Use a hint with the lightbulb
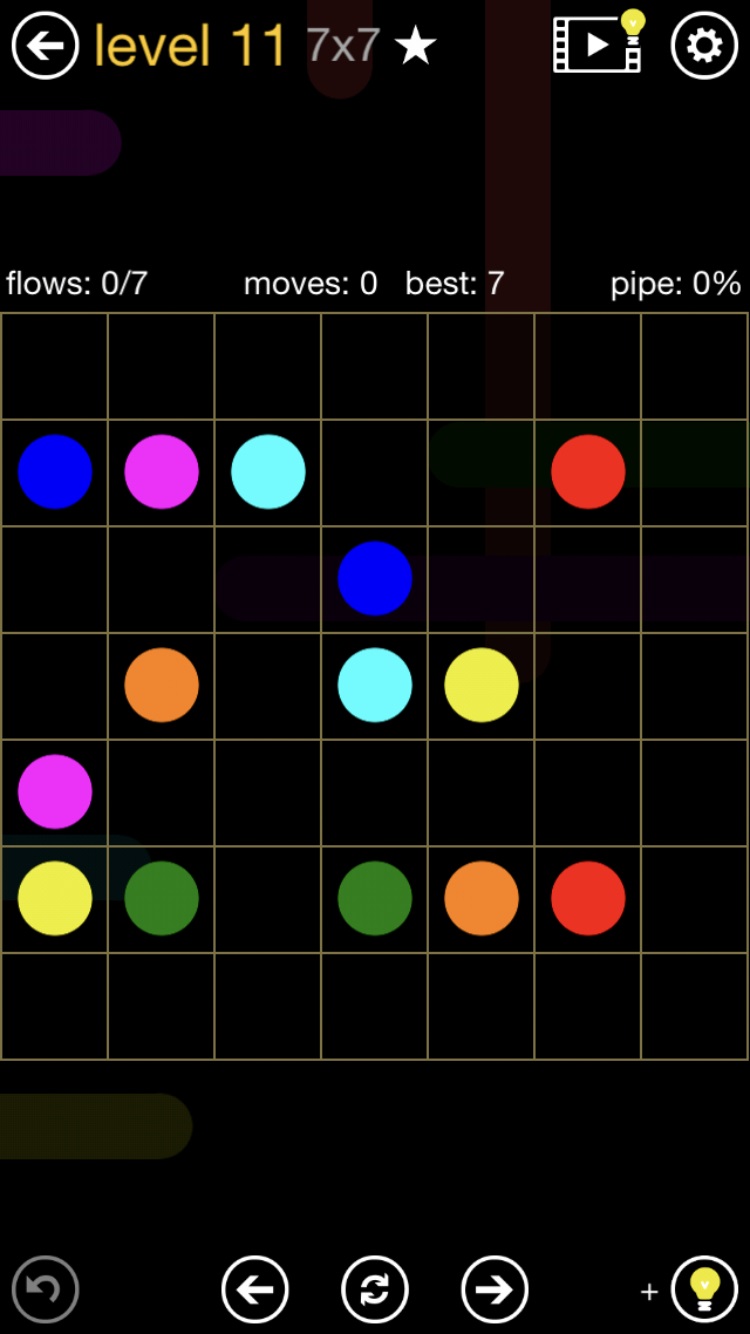 click(704, 1289)
